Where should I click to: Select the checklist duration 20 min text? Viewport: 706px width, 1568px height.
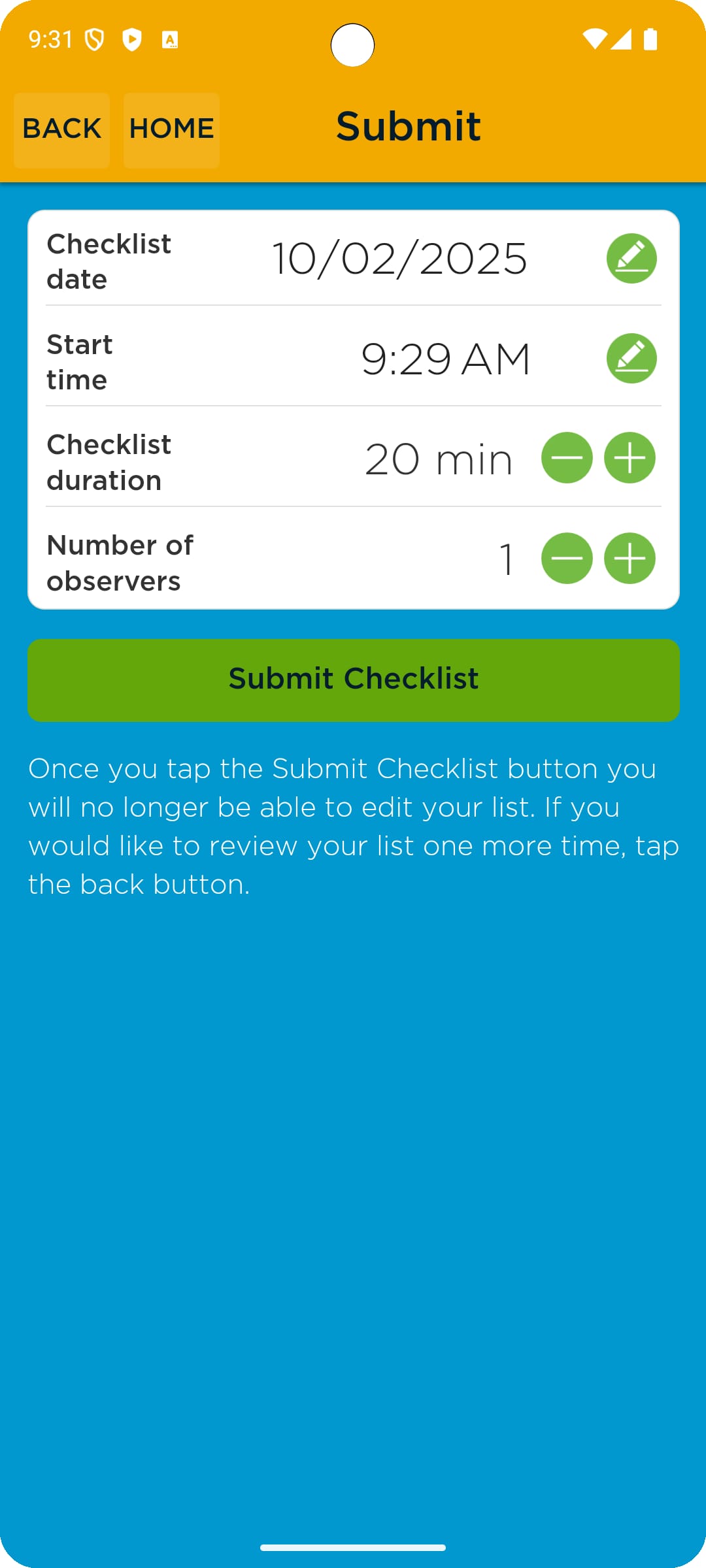point(439,459)
